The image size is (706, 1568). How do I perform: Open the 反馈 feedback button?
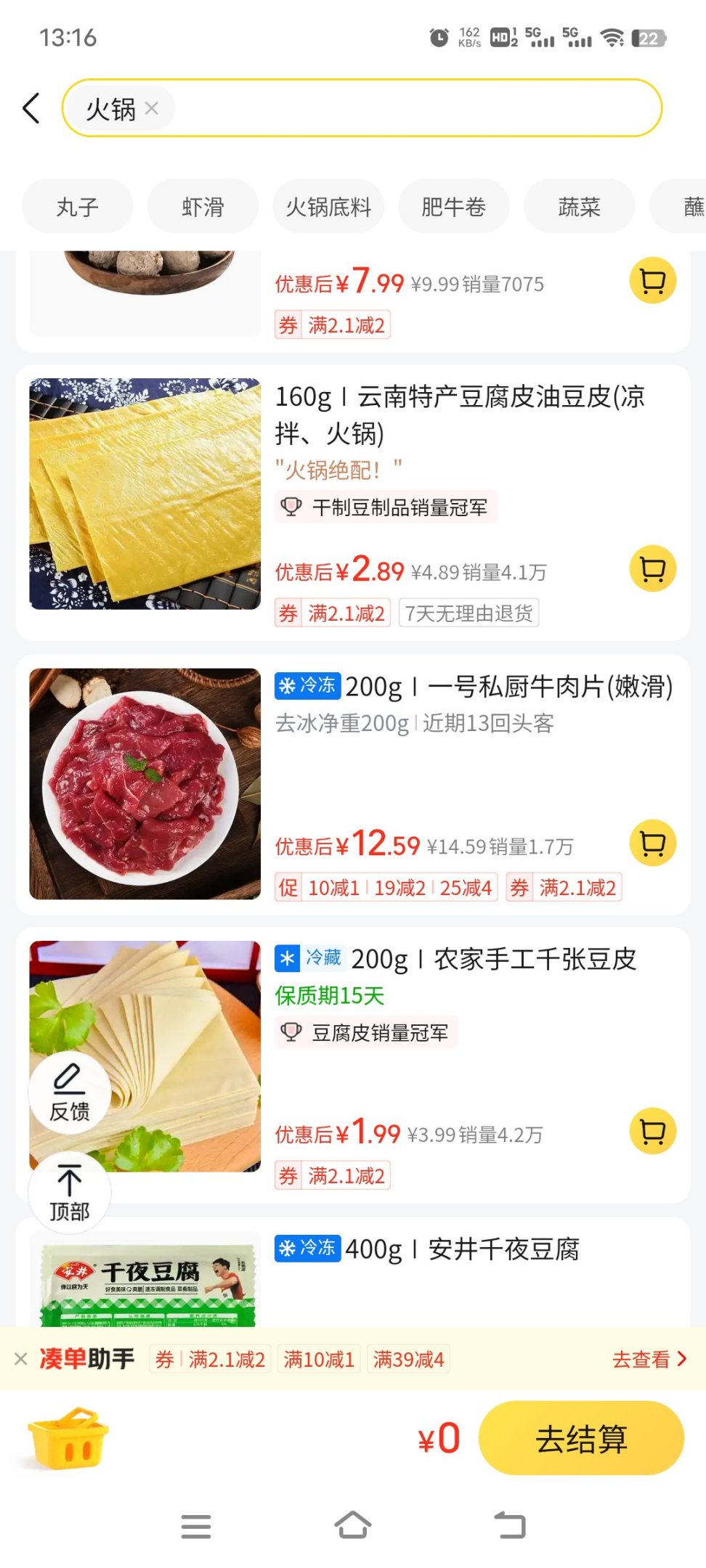70,1093
